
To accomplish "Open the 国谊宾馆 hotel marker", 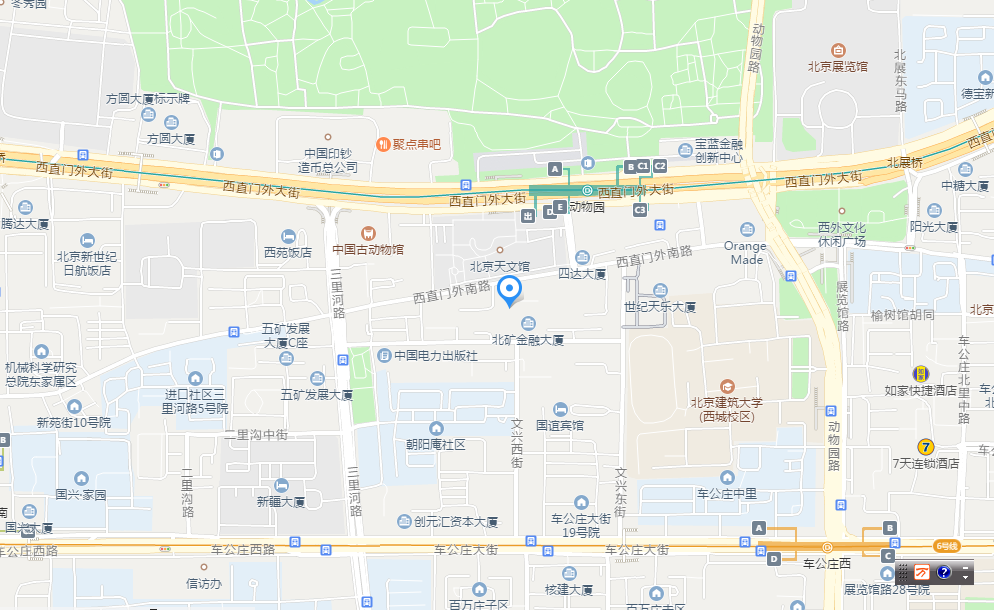I will tap(560, 409).
